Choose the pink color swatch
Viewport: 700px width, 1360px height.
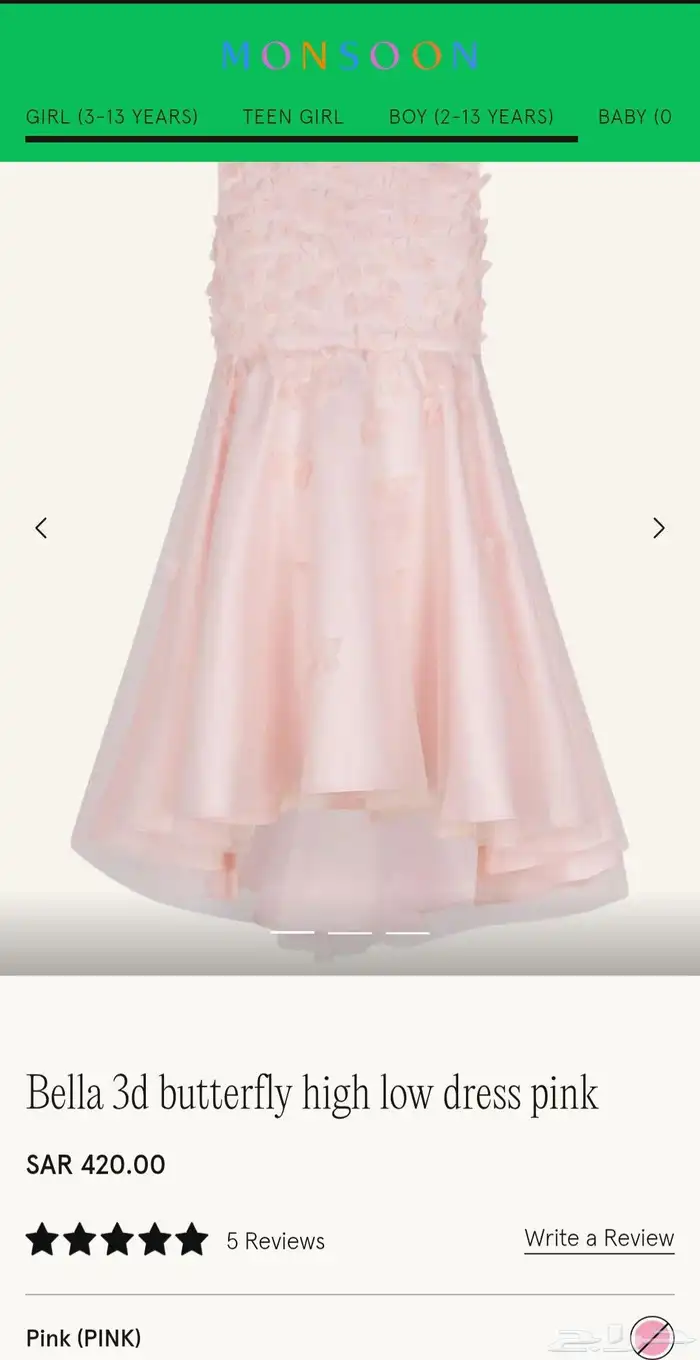[x=651, y=1337]
